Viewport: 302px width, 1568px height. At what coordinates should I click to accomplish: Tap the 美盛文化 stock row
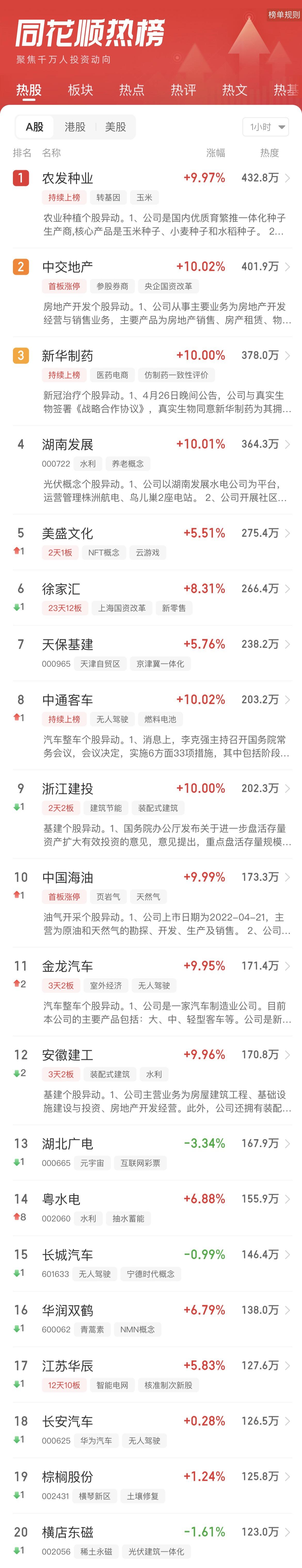tap(68, 533)
